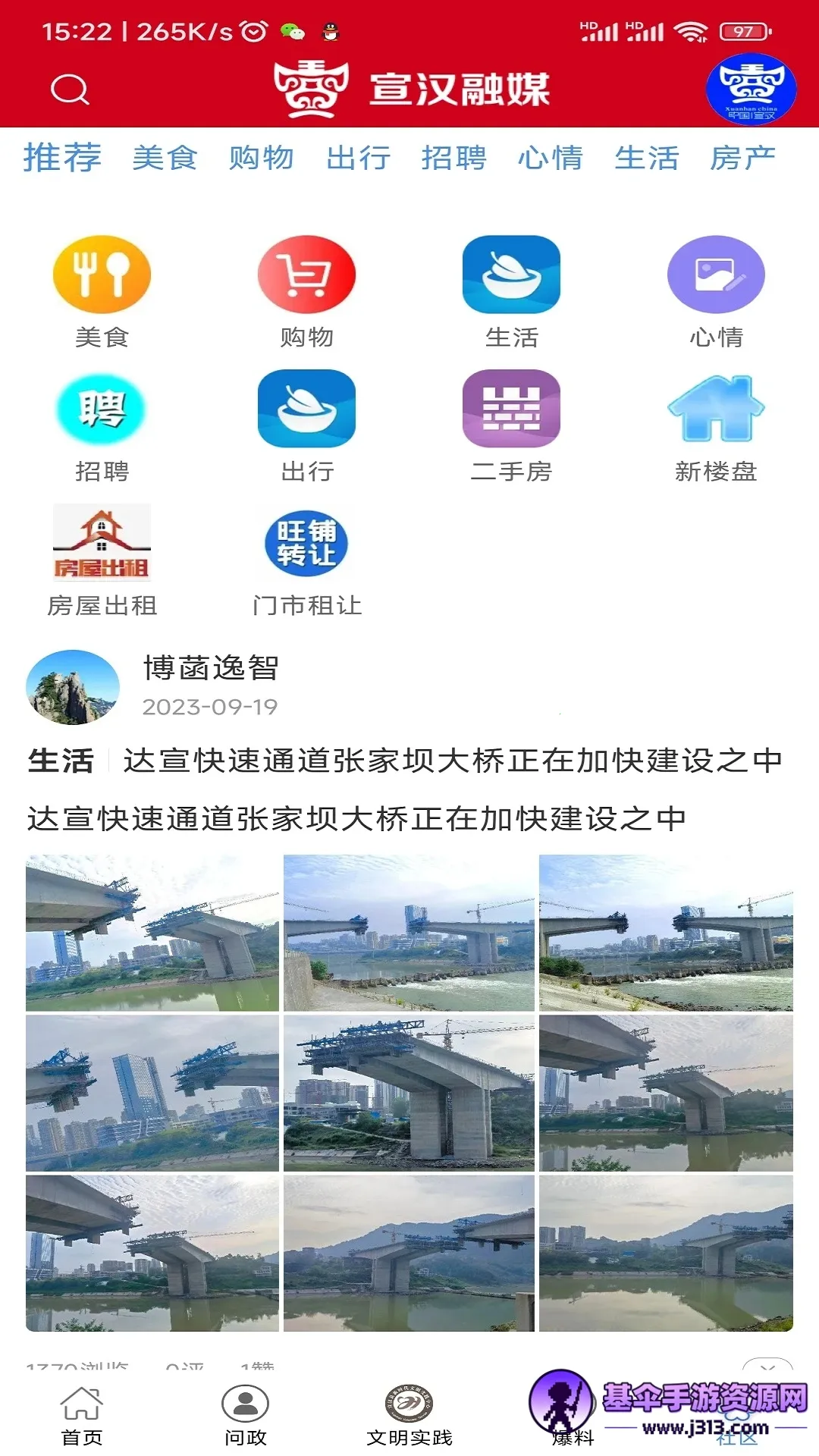Open the 二手房 category
819x1456 pixels.
(x=511, y=409)
